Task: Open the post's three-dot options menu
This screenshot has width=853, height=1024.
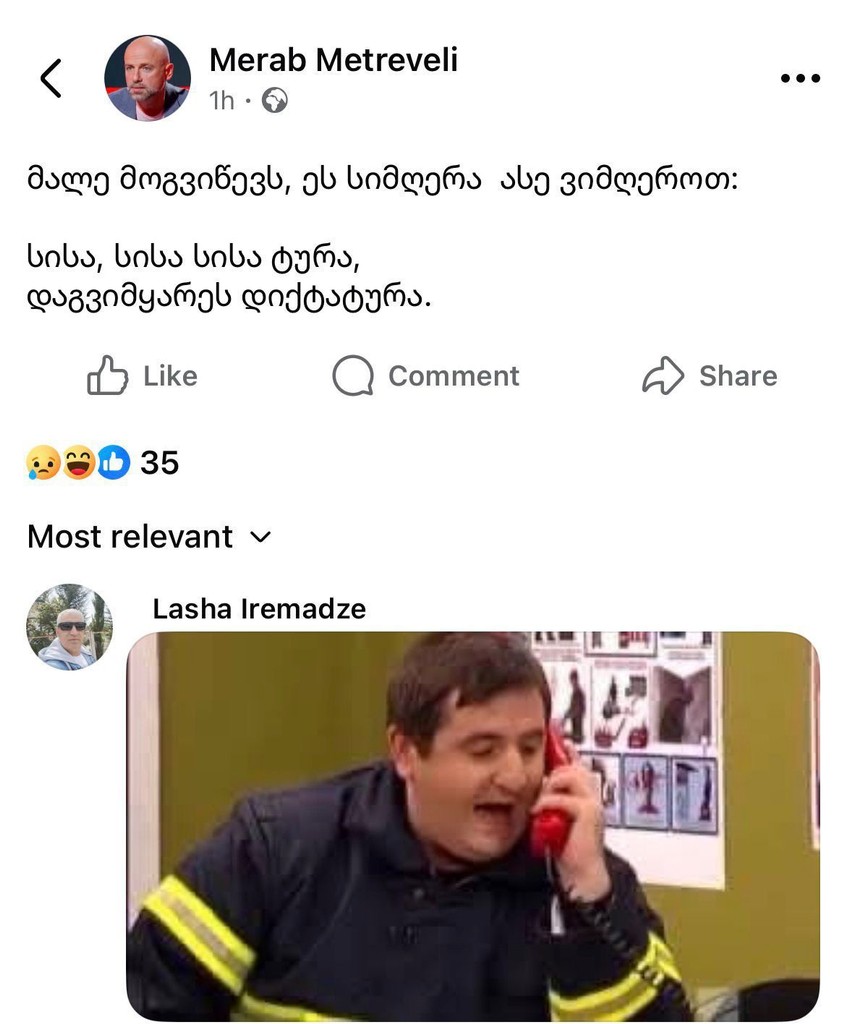Action: pos(799,79)
